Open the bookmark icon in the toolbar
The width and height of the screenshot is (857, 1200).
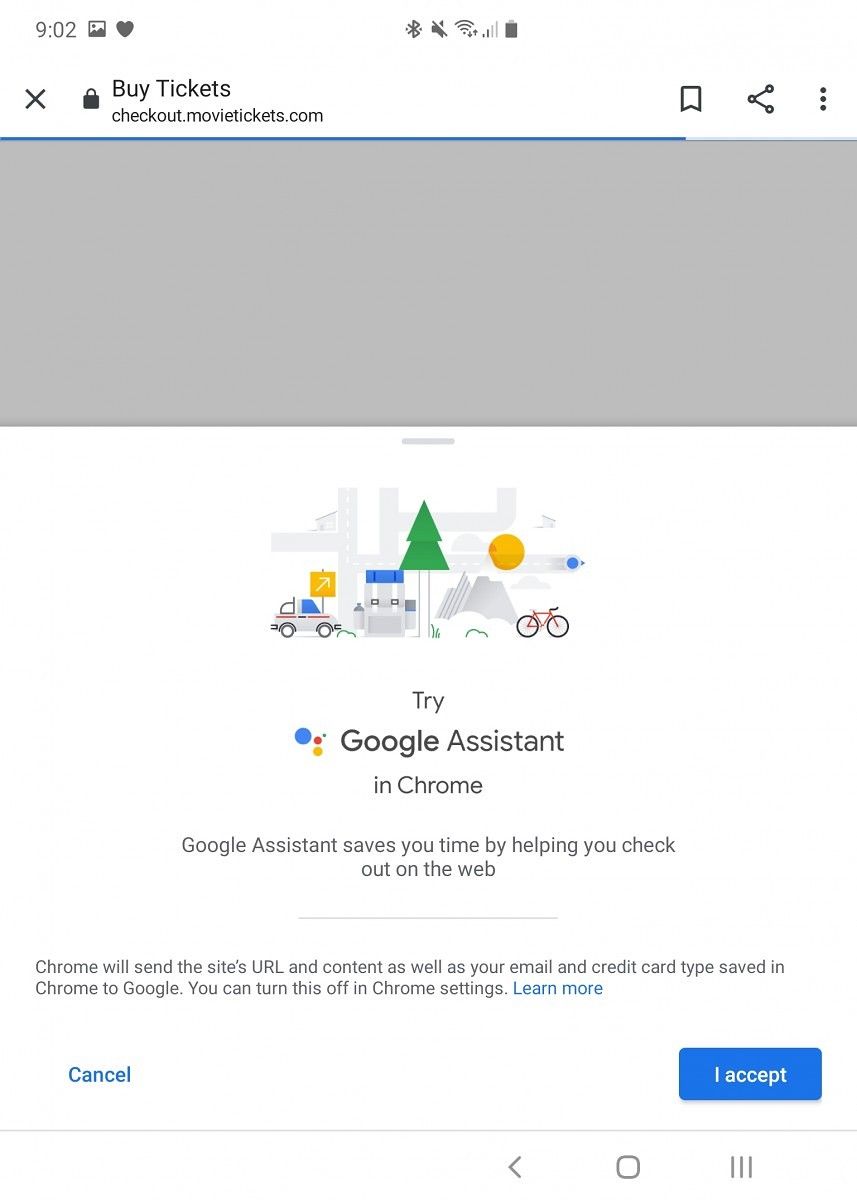coord(691,99)
